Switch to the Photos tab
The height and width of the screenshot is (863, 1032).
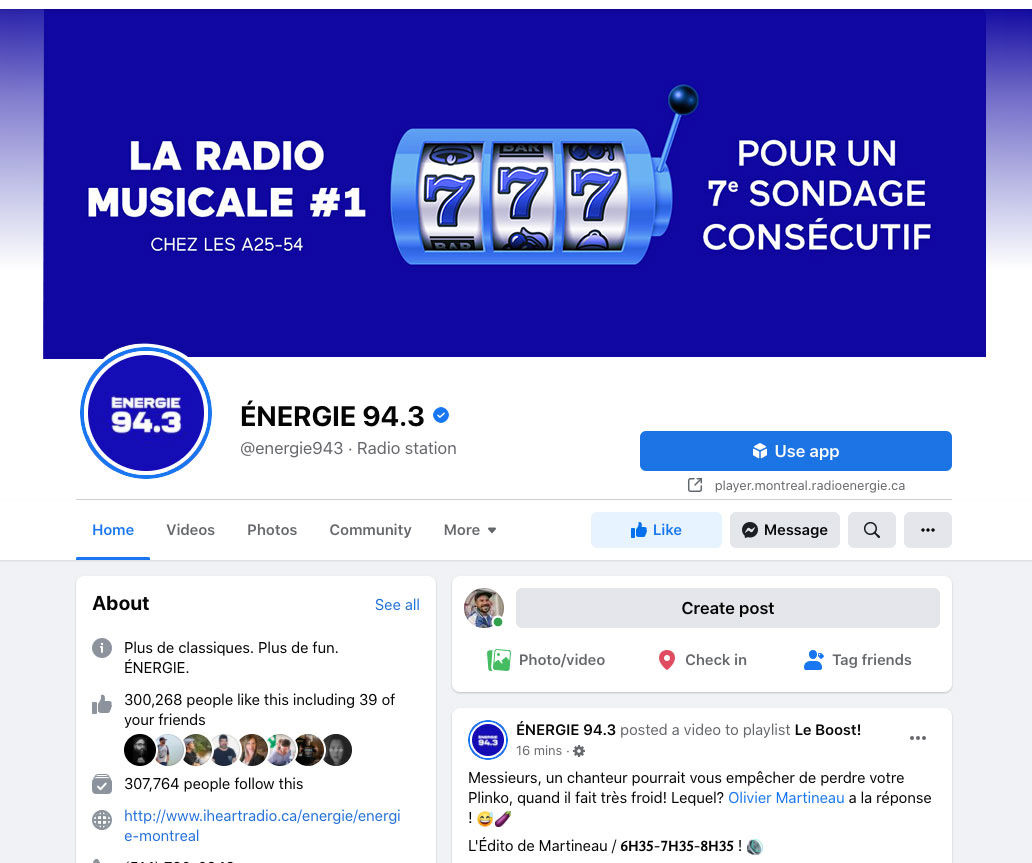click(x=272, y=530)
